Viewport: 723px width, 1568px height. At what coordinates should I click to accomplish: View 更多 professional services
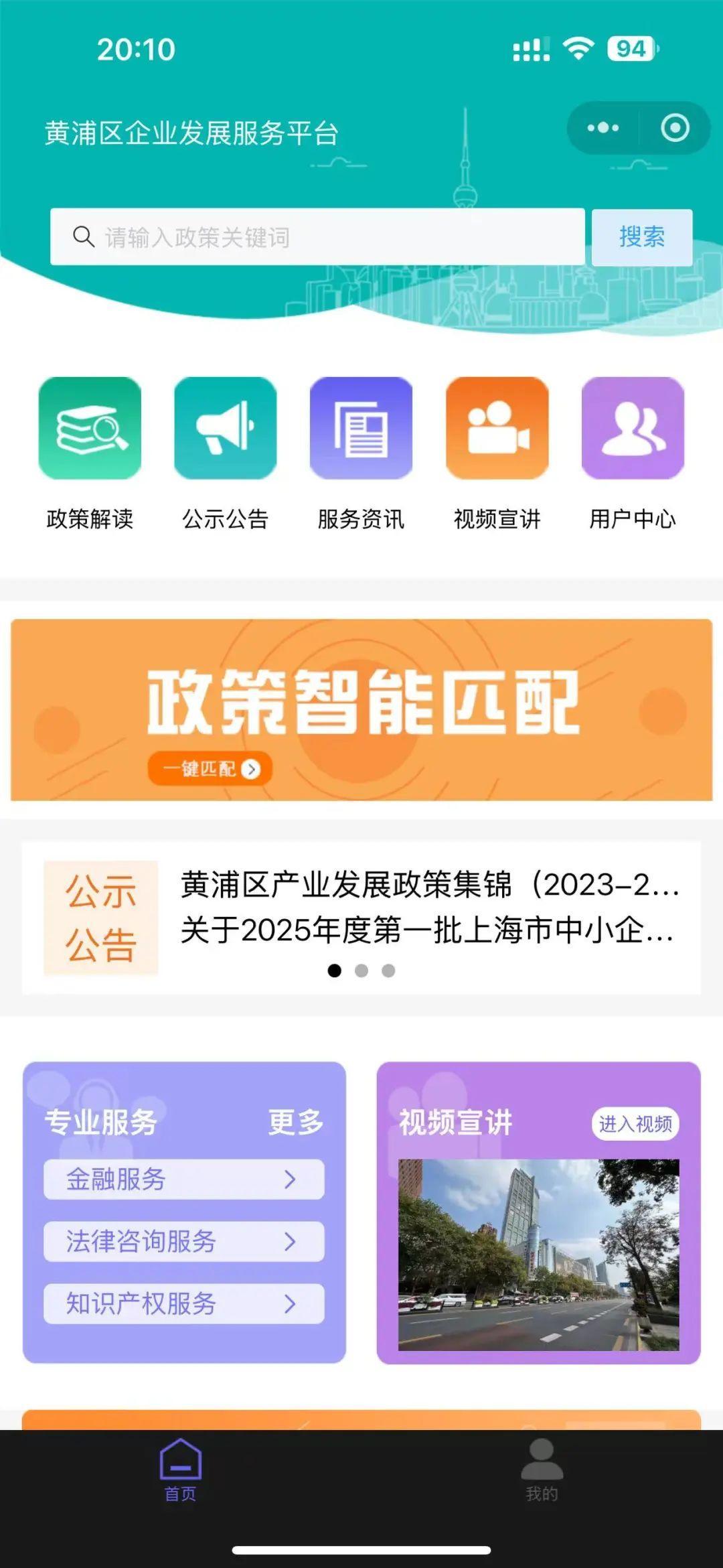point(295,1122)
